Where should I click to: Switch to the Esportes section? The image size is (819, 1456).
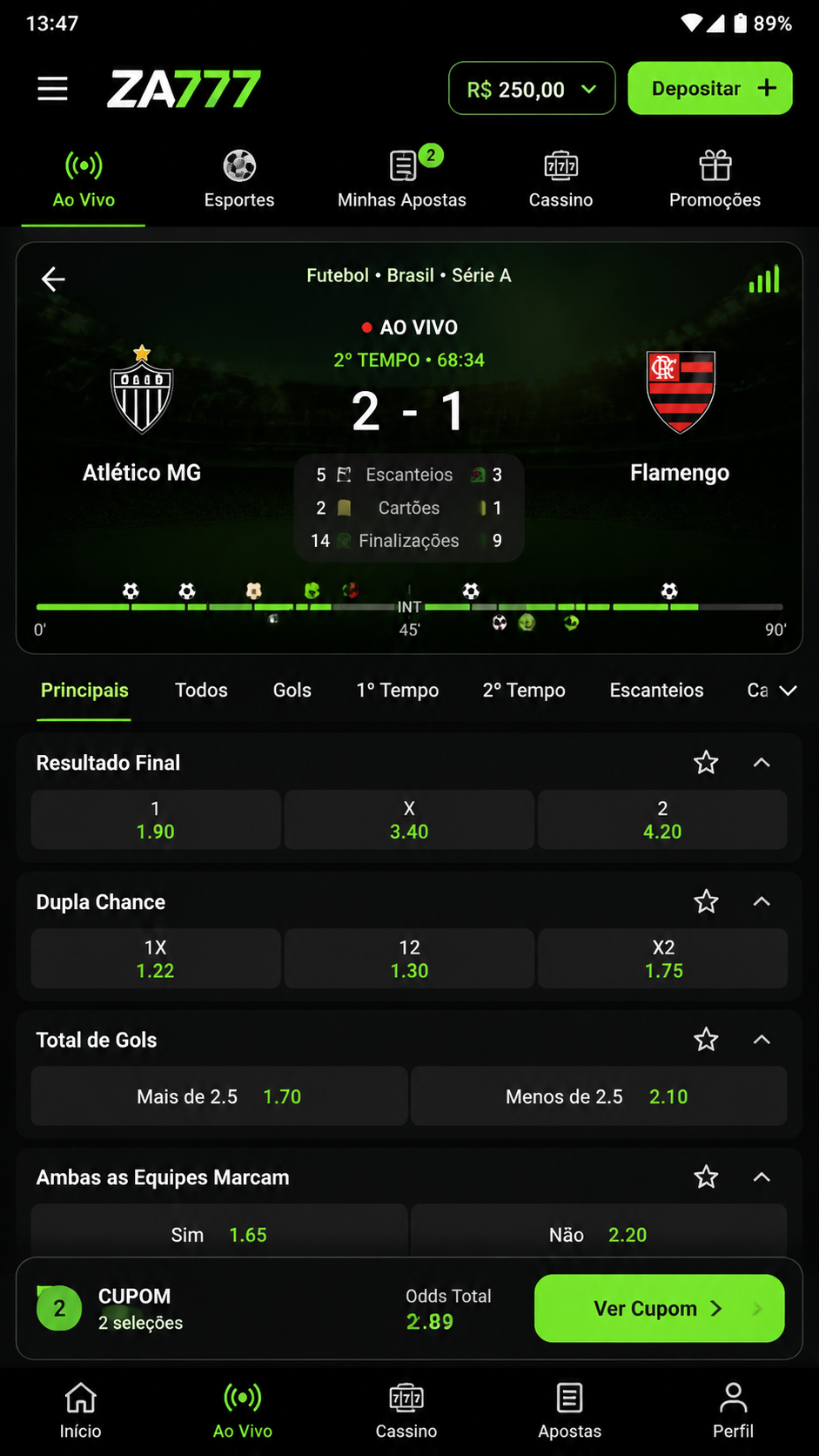click(x=239, y=180)
